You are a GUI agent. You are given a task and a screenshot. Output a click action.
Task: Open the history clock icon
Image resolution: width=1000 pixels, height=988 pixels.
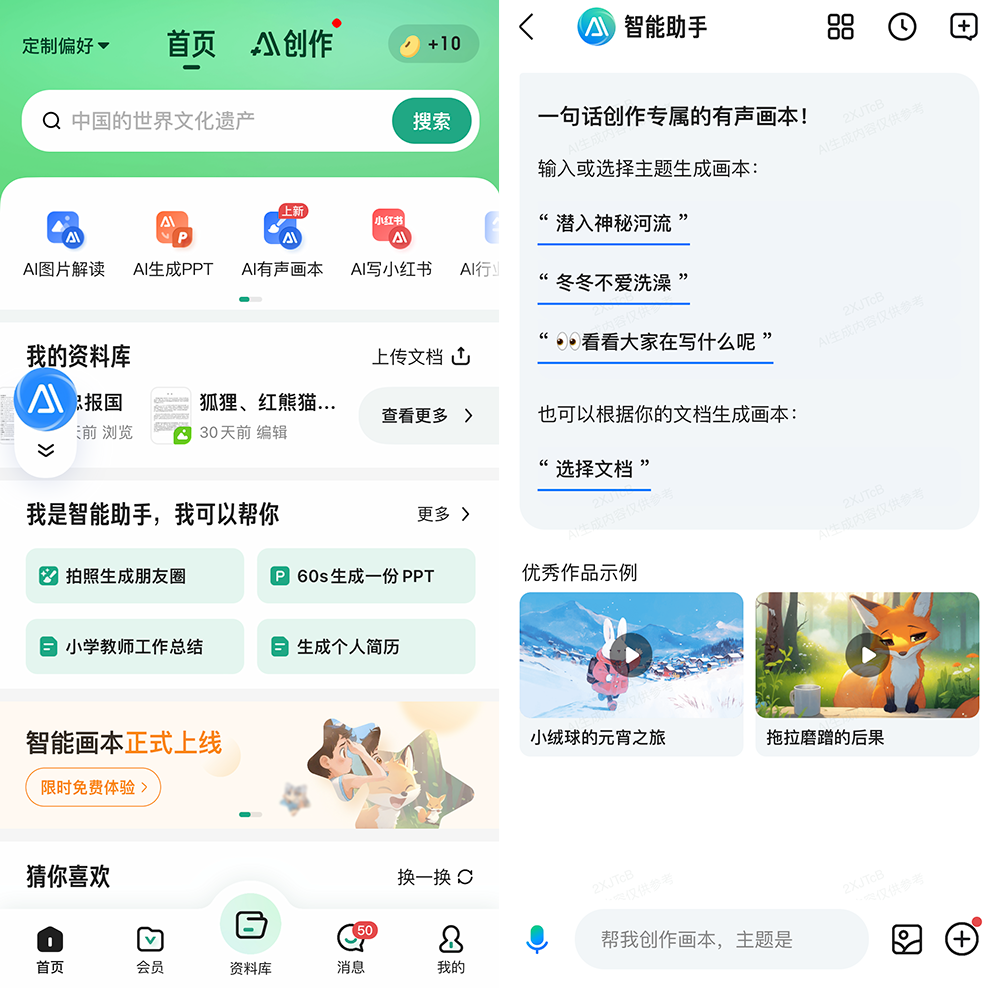[902, 27]
